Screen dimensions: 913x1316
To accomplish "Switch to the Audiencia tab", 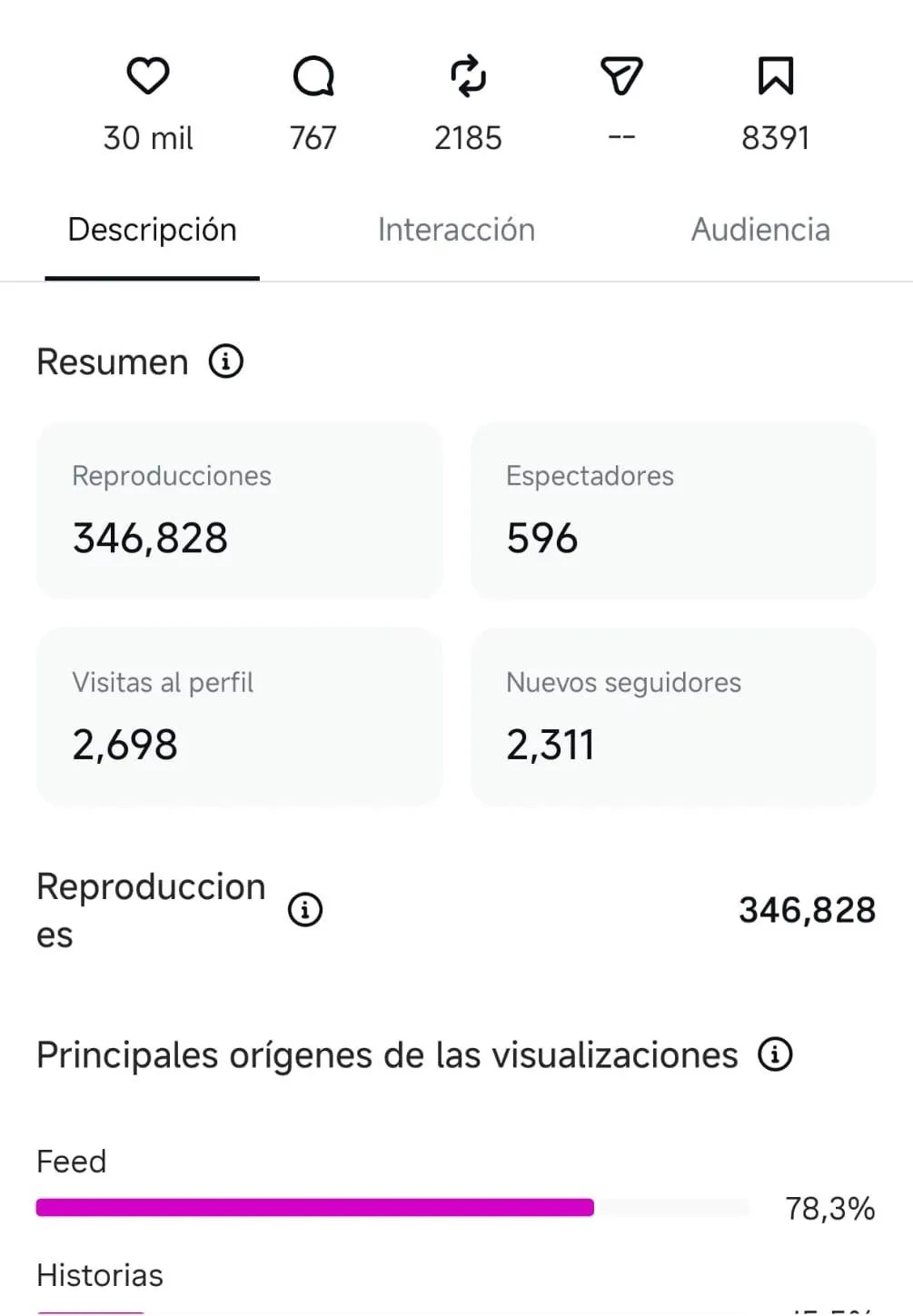I will tap(760, 230).
